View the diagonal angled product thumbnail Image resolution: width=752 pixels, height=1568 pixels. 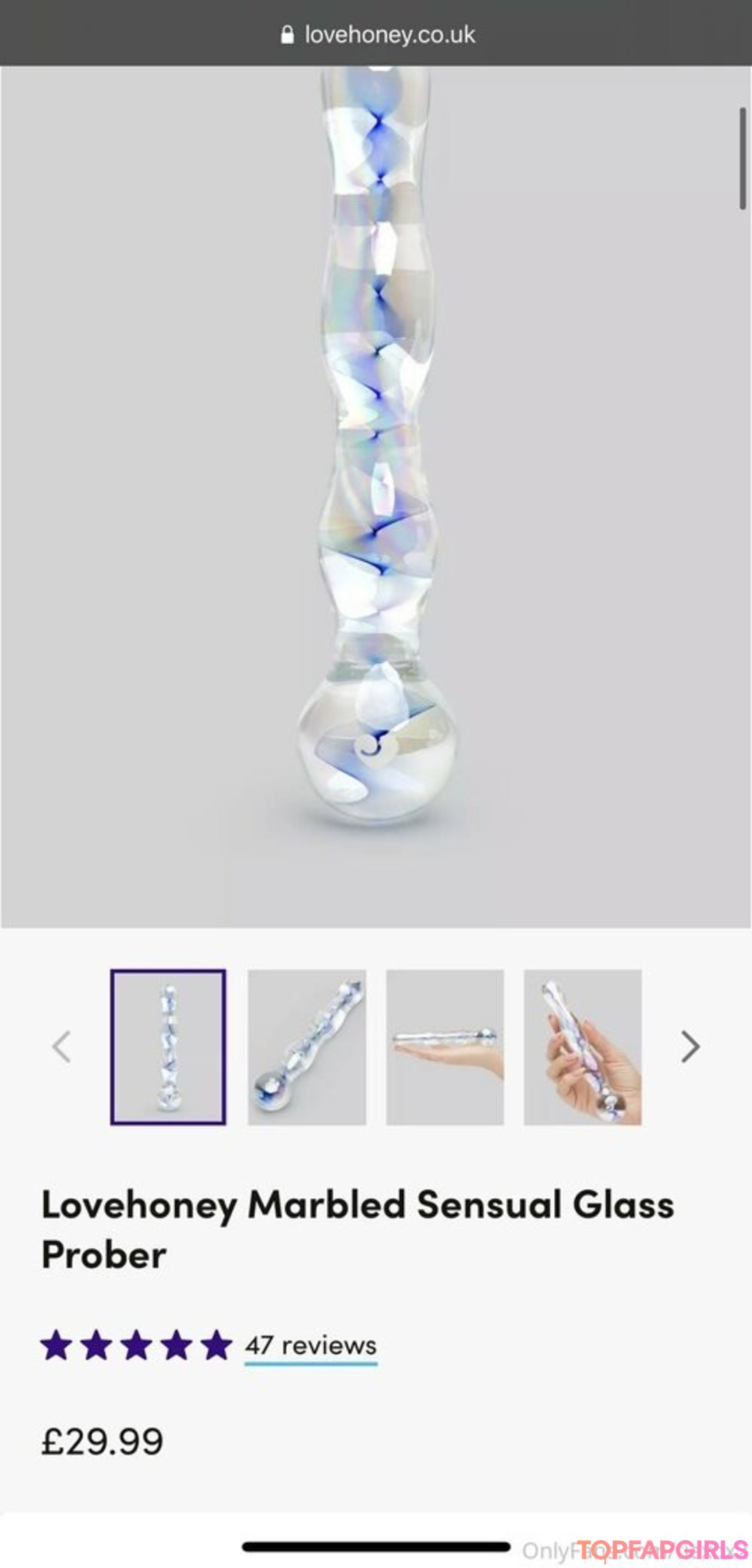[x=306, y=1047]
